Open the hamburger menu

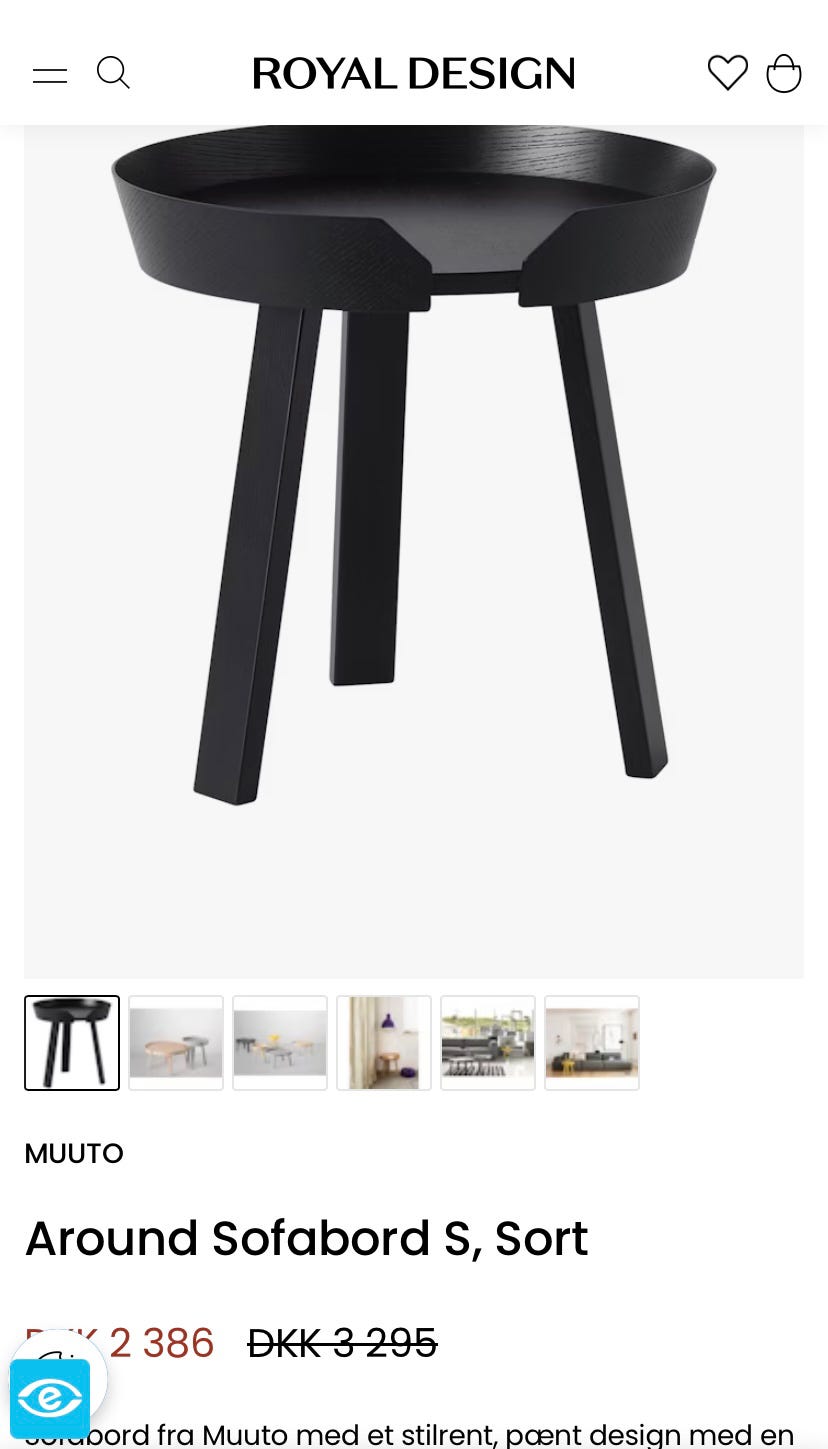[50, 75]
